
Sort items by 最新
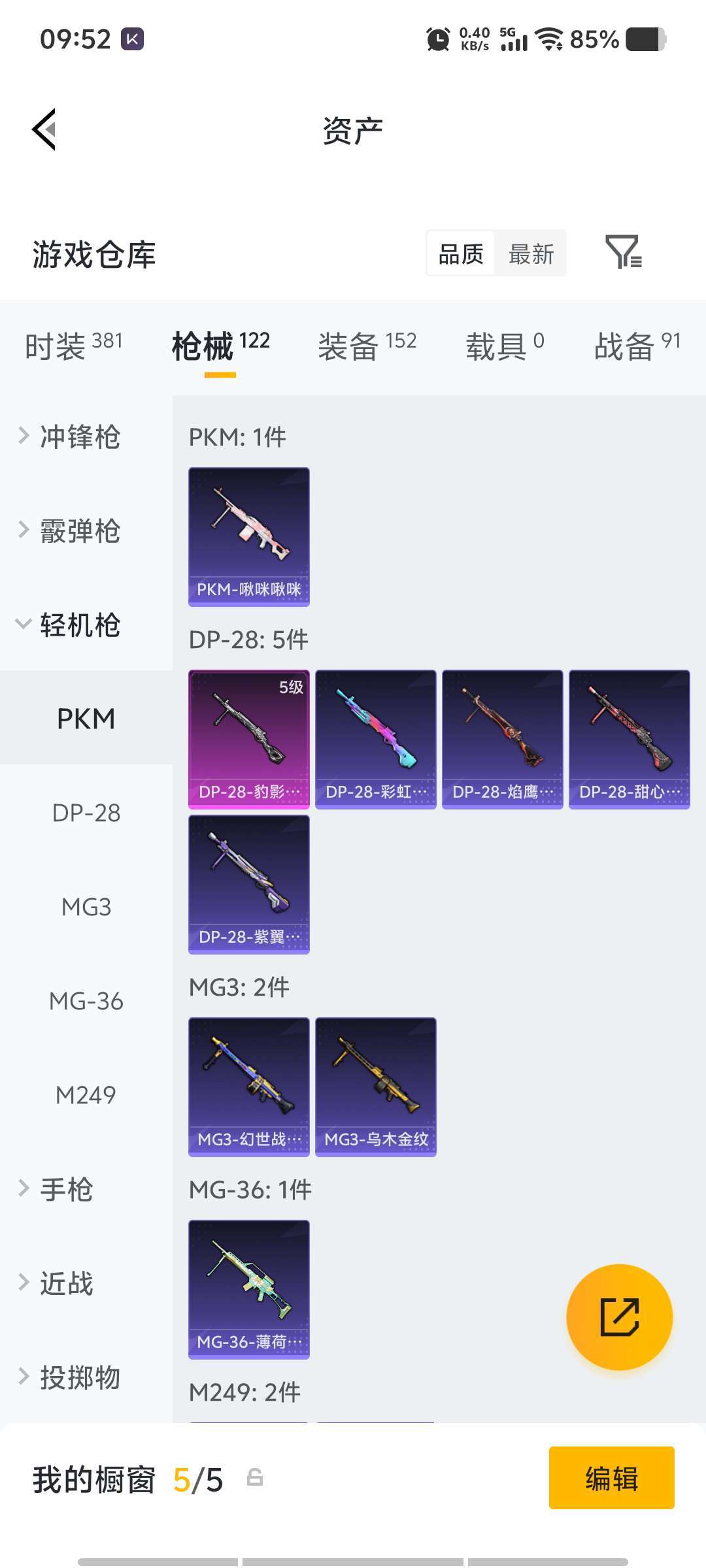click(531, 253)
